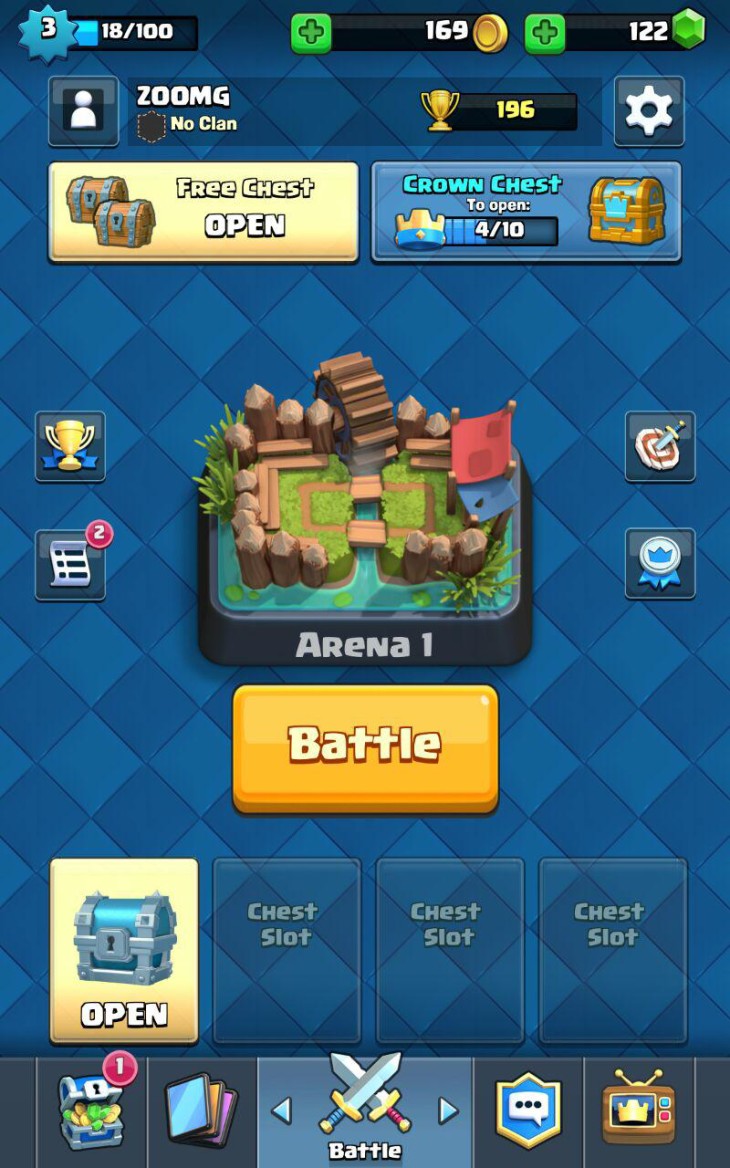Open the crown ribbon achievements icon
The width and height of the screenshot is (730, 1168).
click(x=660, y=564)
